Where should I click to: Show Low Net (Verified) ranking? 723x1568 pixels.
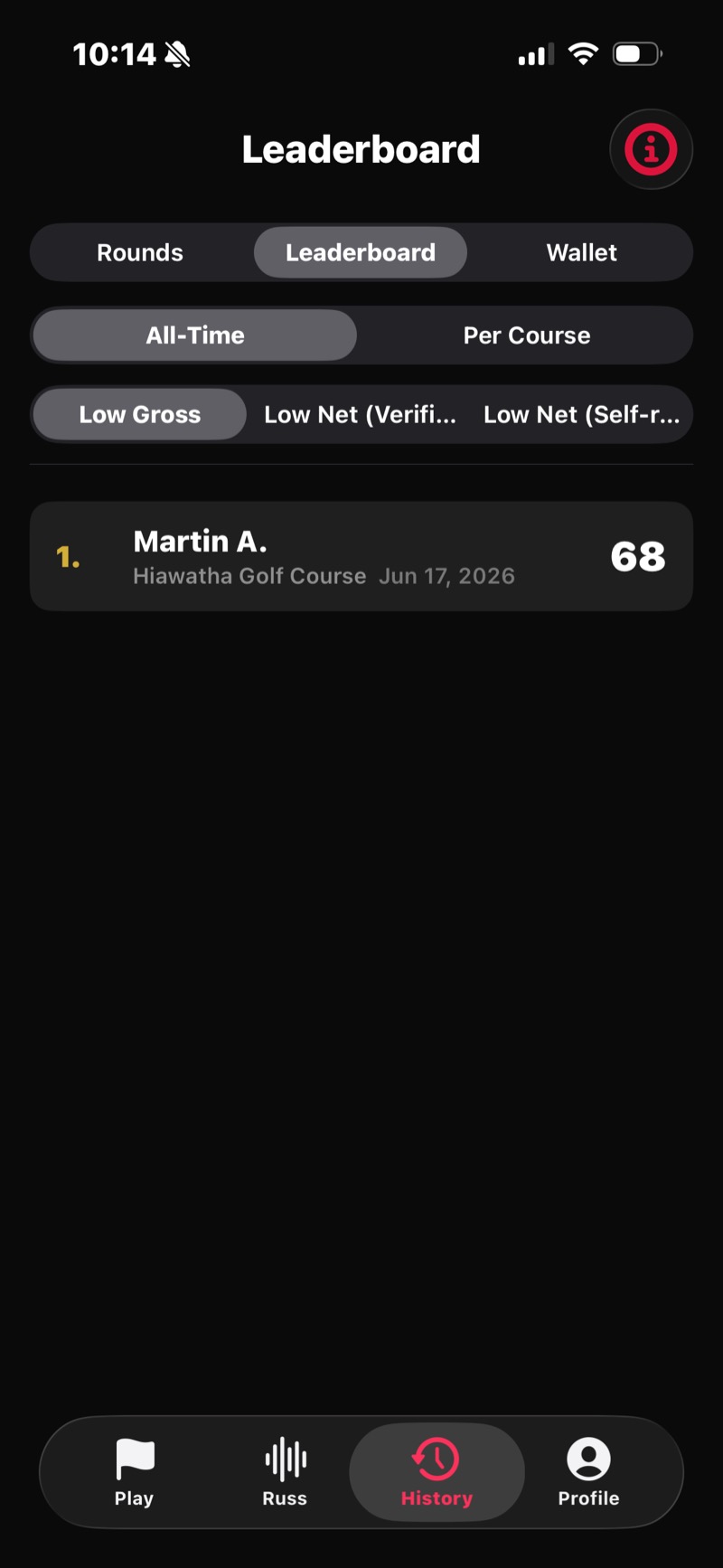tap(361, 415)
